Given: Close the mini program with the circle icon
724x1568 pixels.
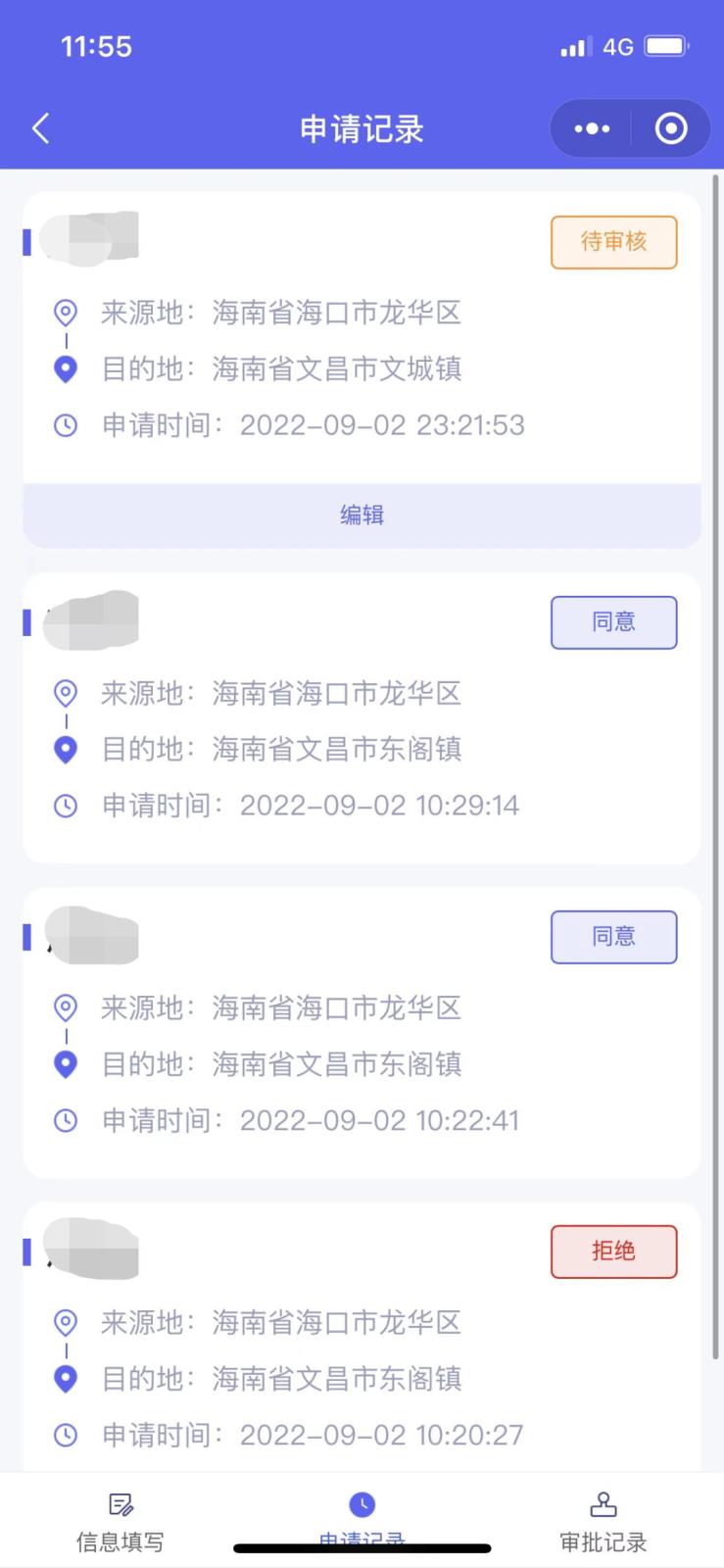Looking at the screenshot, I should (671, 128).
